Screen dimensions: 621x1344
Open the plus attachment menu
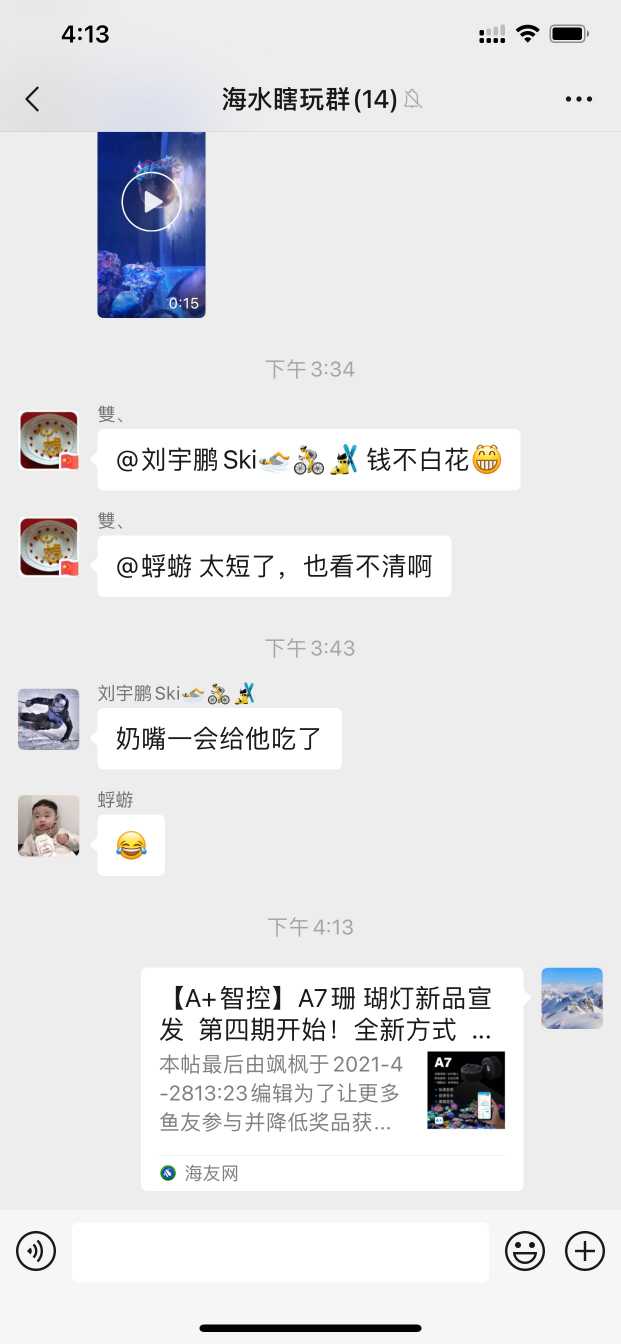(585, 1251)
